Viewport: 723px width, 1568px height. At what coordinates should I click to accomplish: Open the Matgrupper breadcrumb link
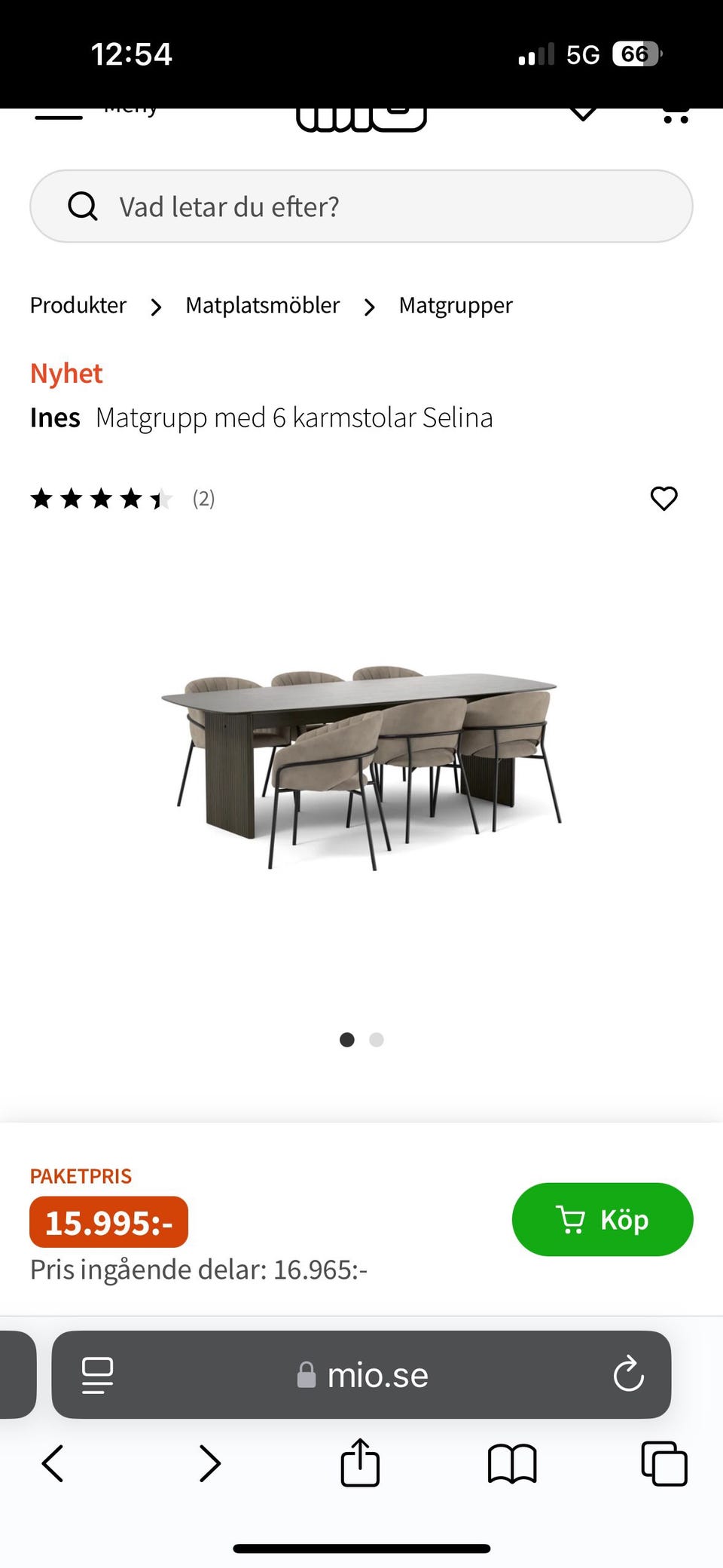(456, 305)
